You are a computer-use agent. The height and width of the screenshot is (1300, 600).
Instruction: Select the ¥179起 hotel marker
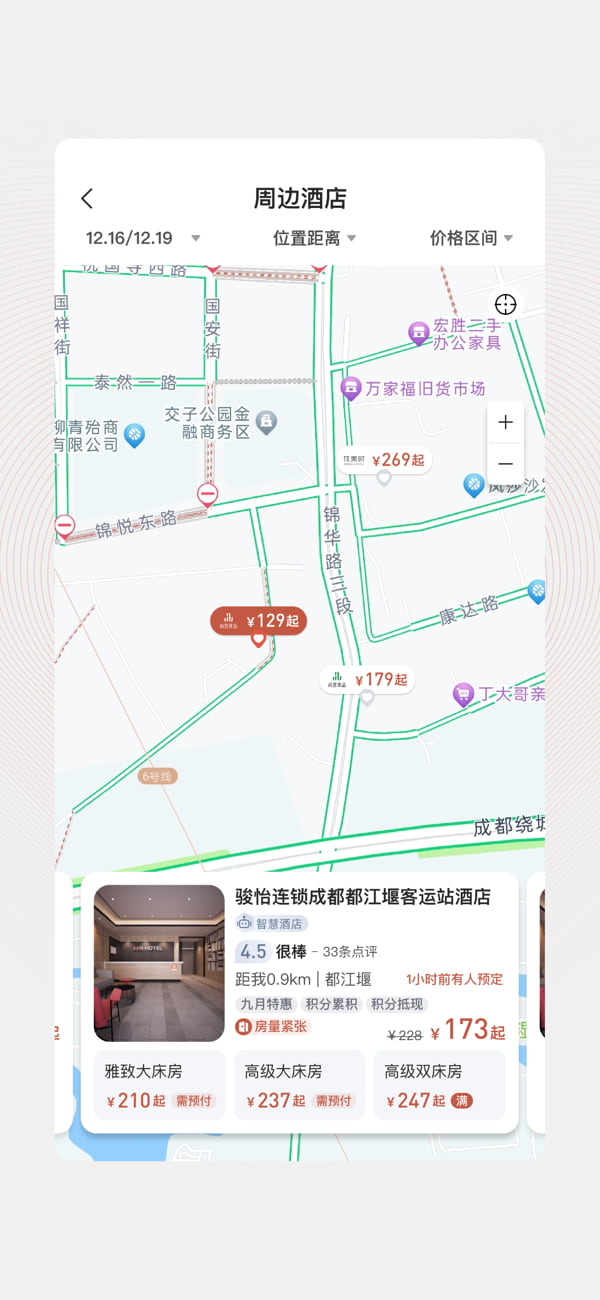click(367, 680)
